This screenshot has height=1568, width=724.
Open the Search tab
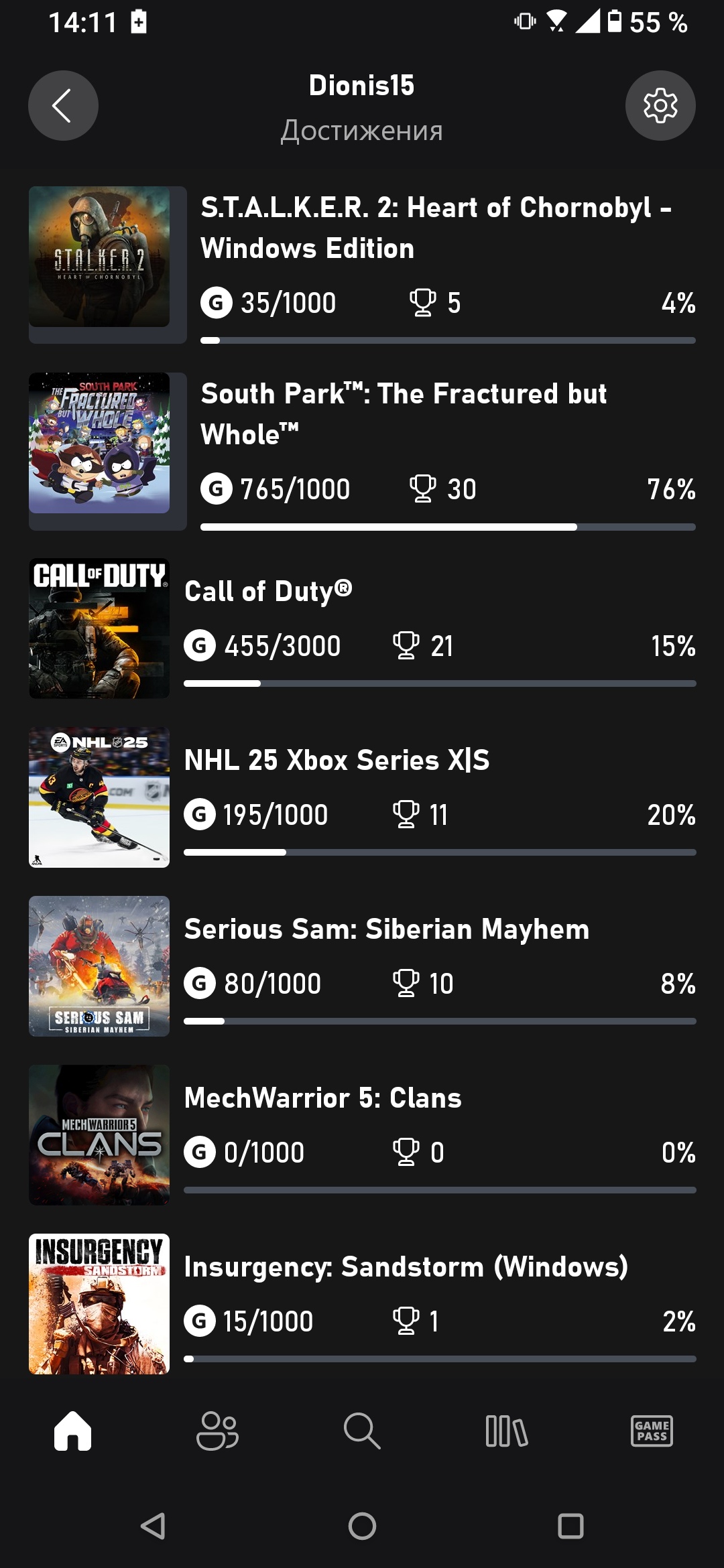click(362, 1431)
